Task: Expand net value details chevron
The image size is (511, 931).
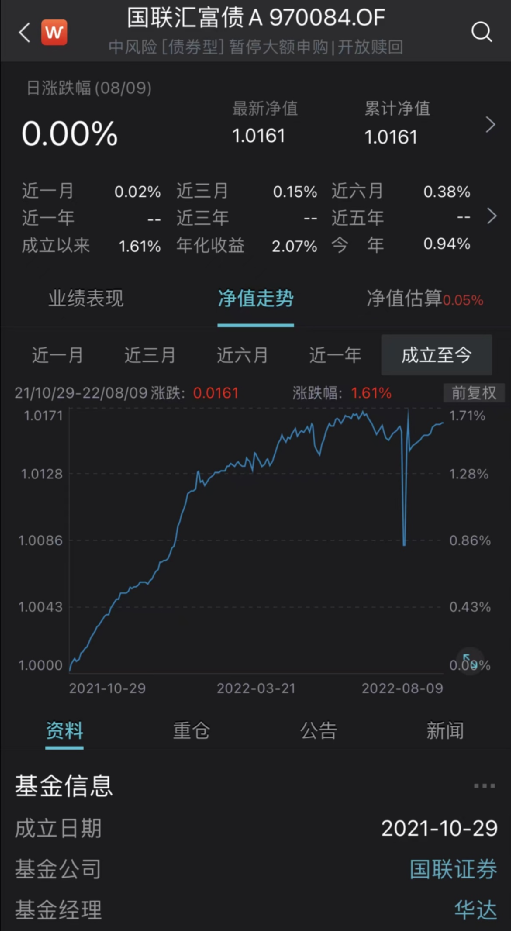Action: [490, 125]
